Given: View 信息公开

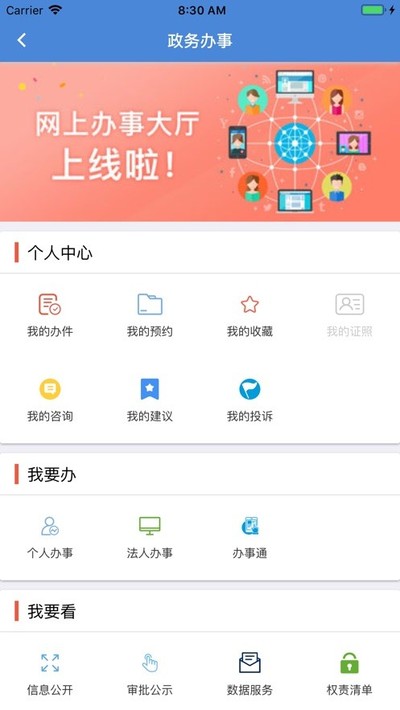Looking at the screenshot, I should pos(50,674).
